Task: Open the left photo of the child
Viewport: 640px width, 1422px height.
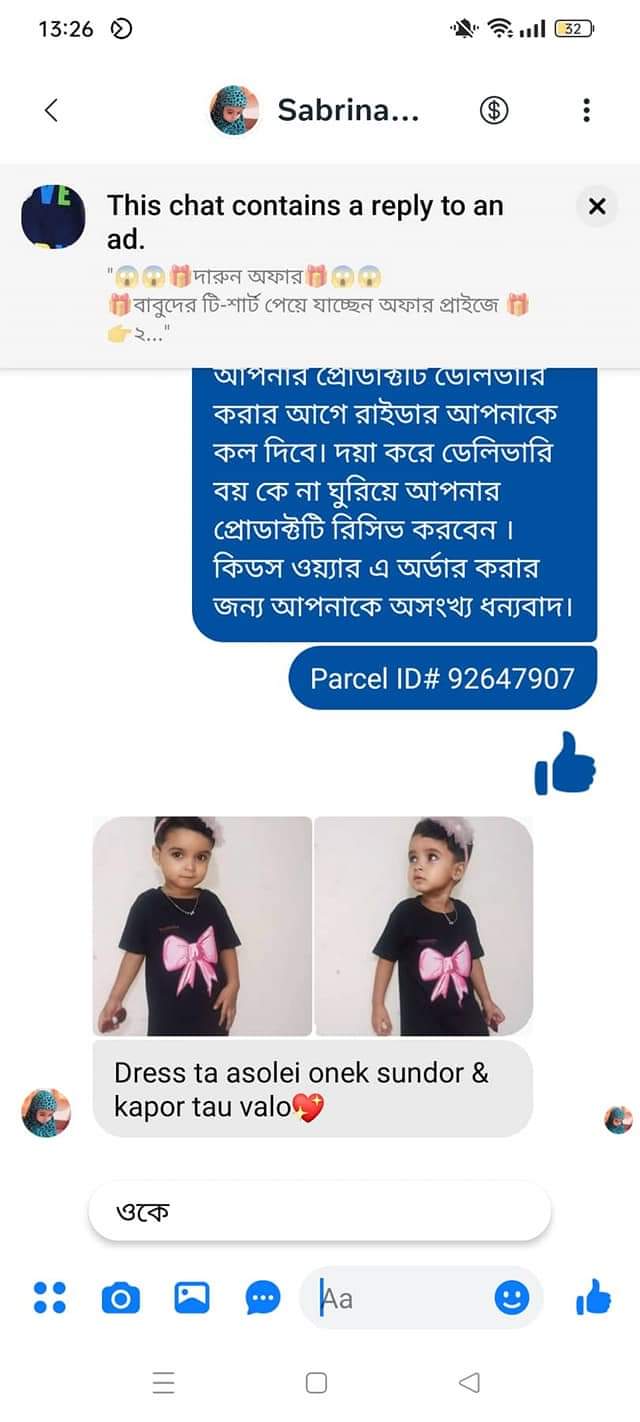Action: click(x=203, y=926)
